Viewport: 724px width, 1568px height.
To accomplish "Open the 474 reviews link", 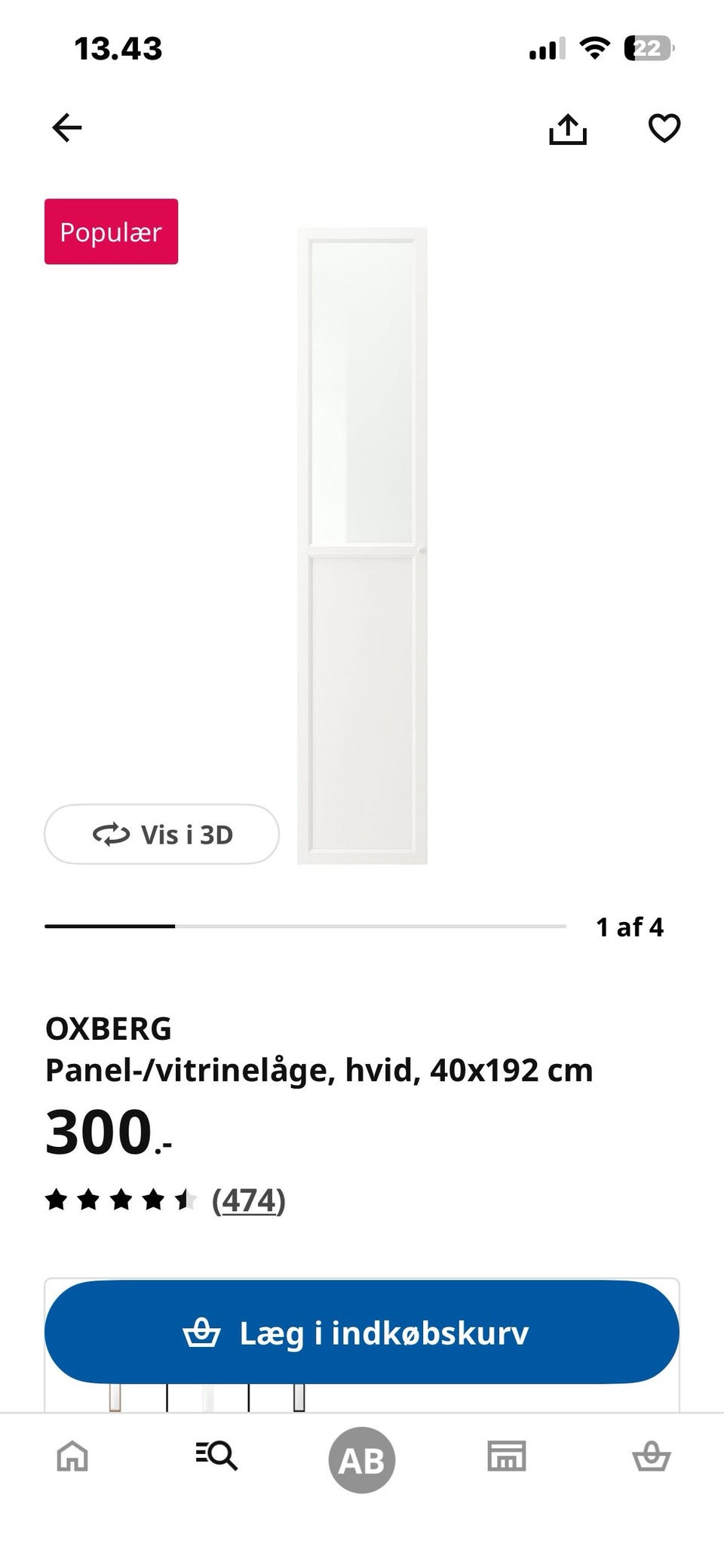I will point(248,1200).
